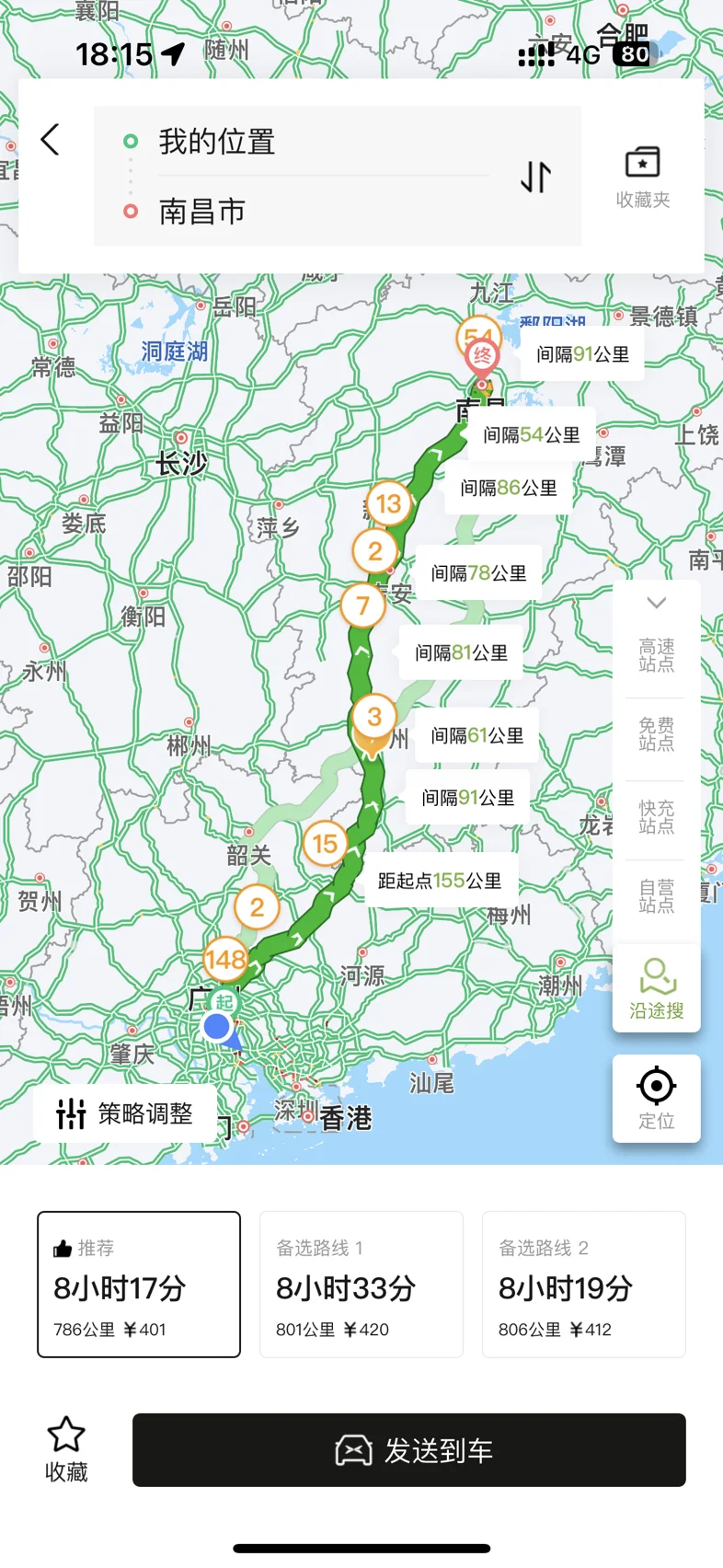The image size is (723, 1568).
Task: Collapse the station filter panel chevron
Action: click(x=656, y=603)
